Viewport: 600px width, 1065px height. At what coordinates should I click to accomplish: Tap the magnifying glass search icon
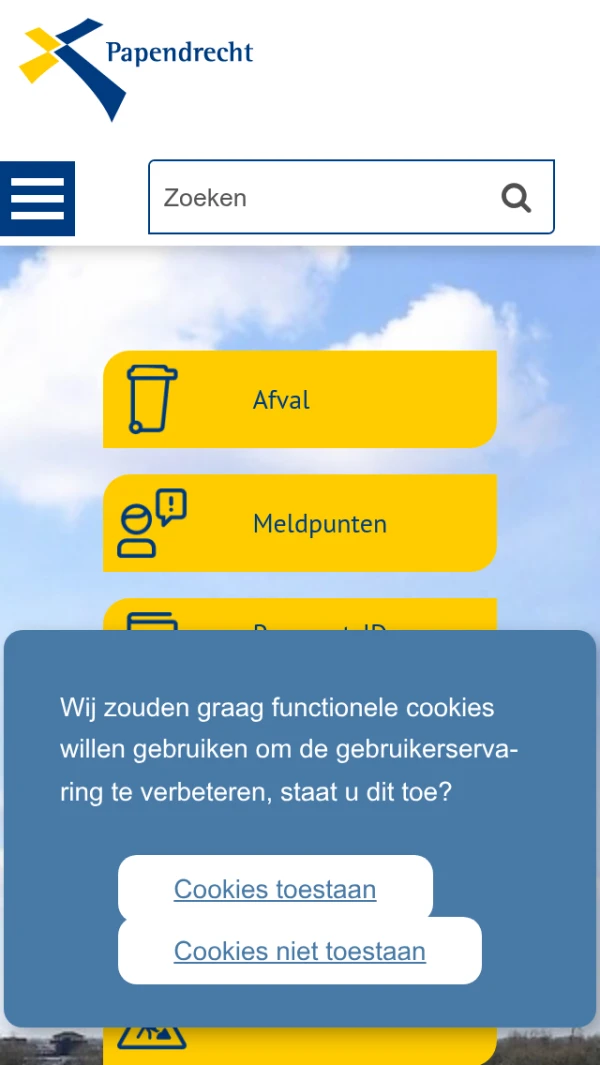[x=516, y=198]
